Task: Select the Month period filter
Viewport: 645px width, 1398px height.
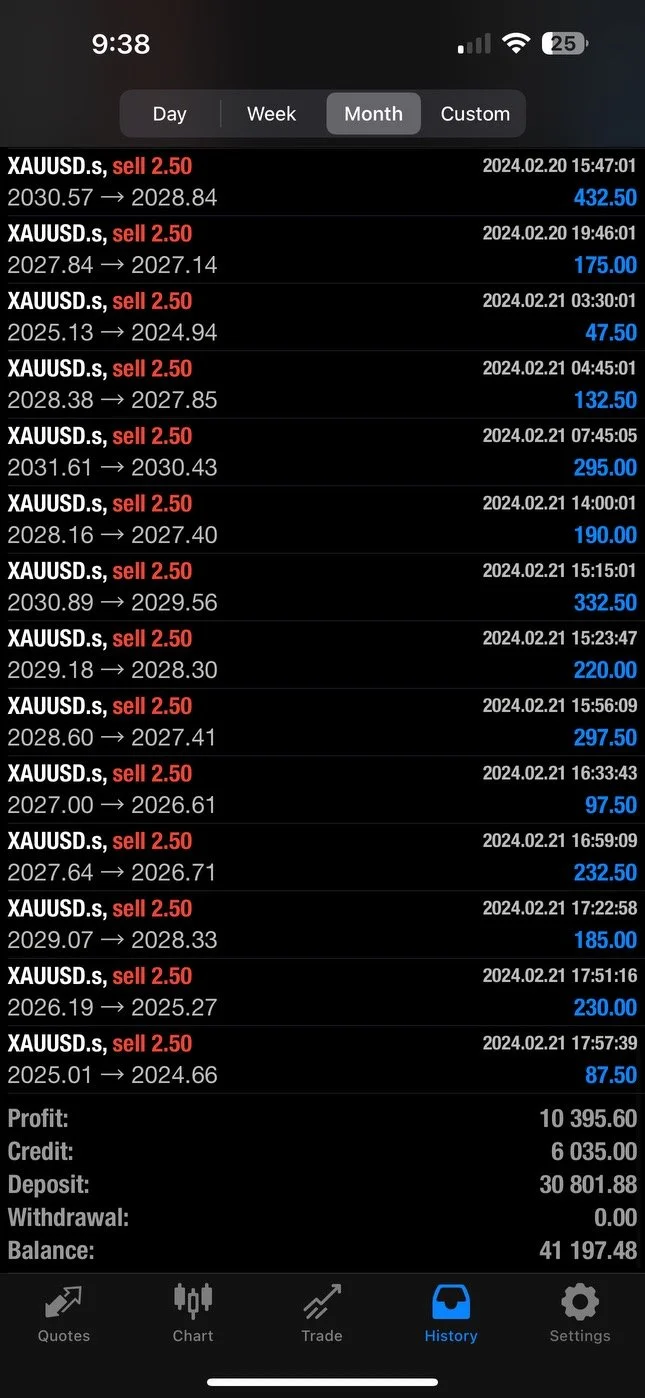Action: 373,114
